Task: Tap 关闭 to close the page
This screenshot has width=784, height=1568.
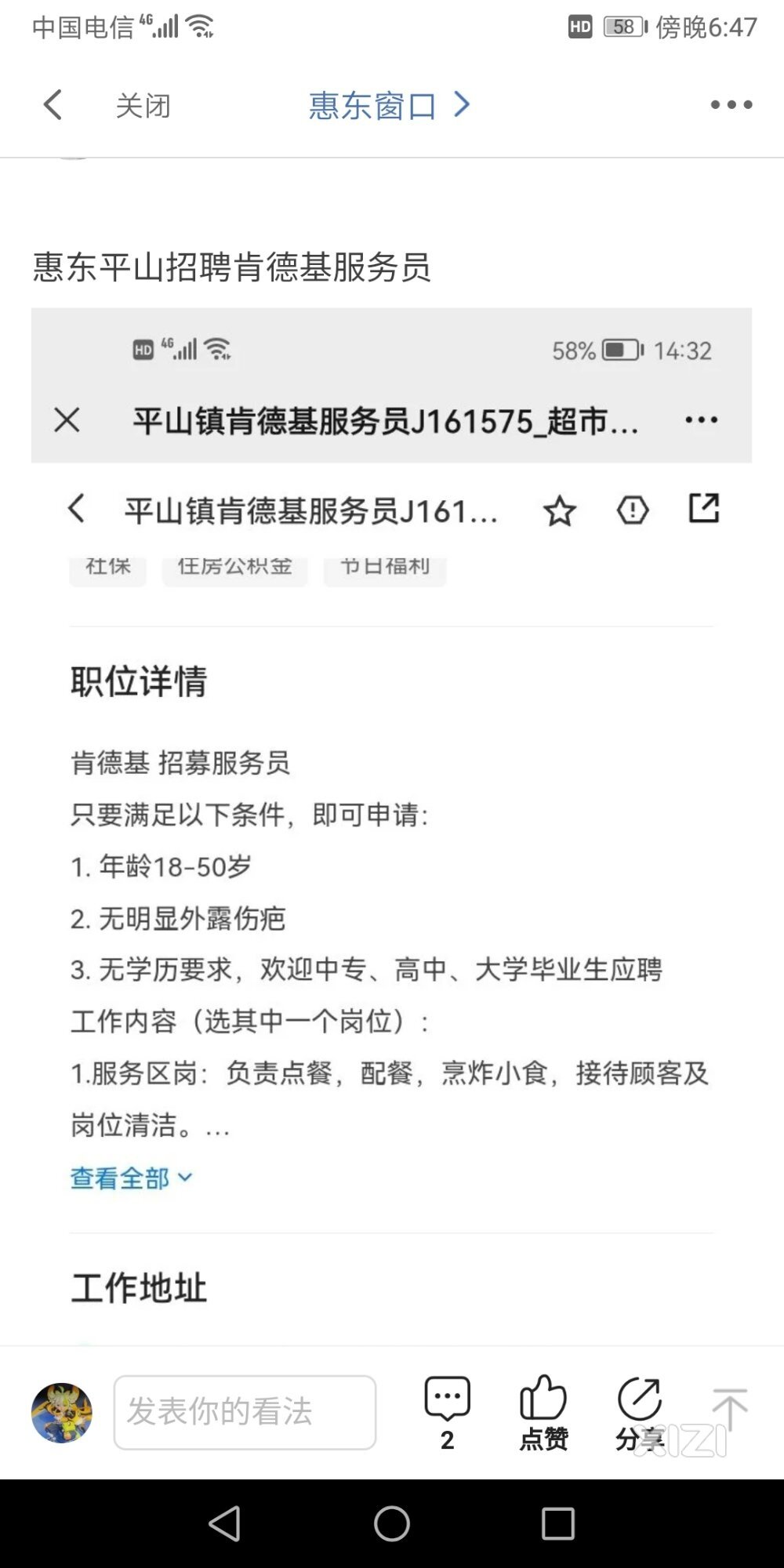Action: [x=143, y=106]
